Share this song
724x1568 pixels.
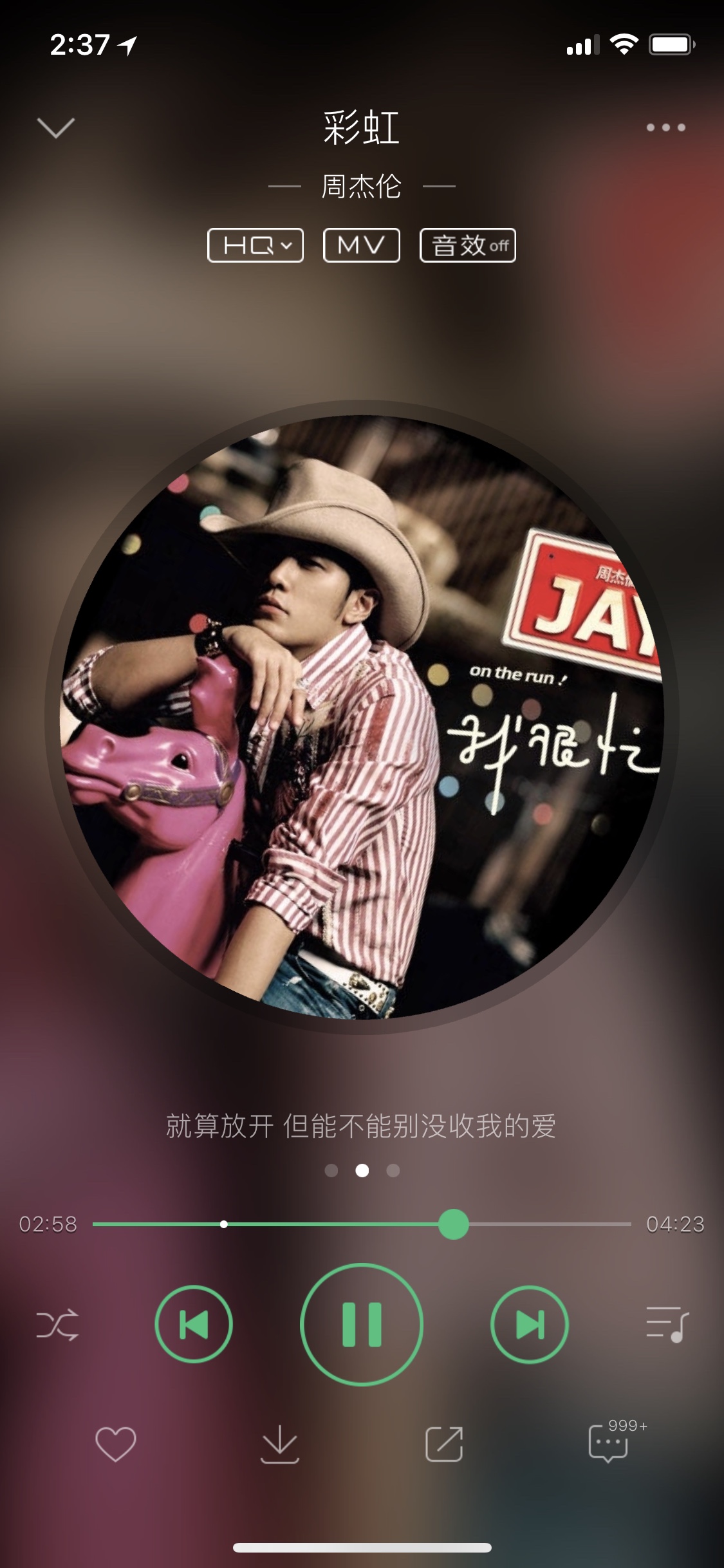coord(444,1444)
